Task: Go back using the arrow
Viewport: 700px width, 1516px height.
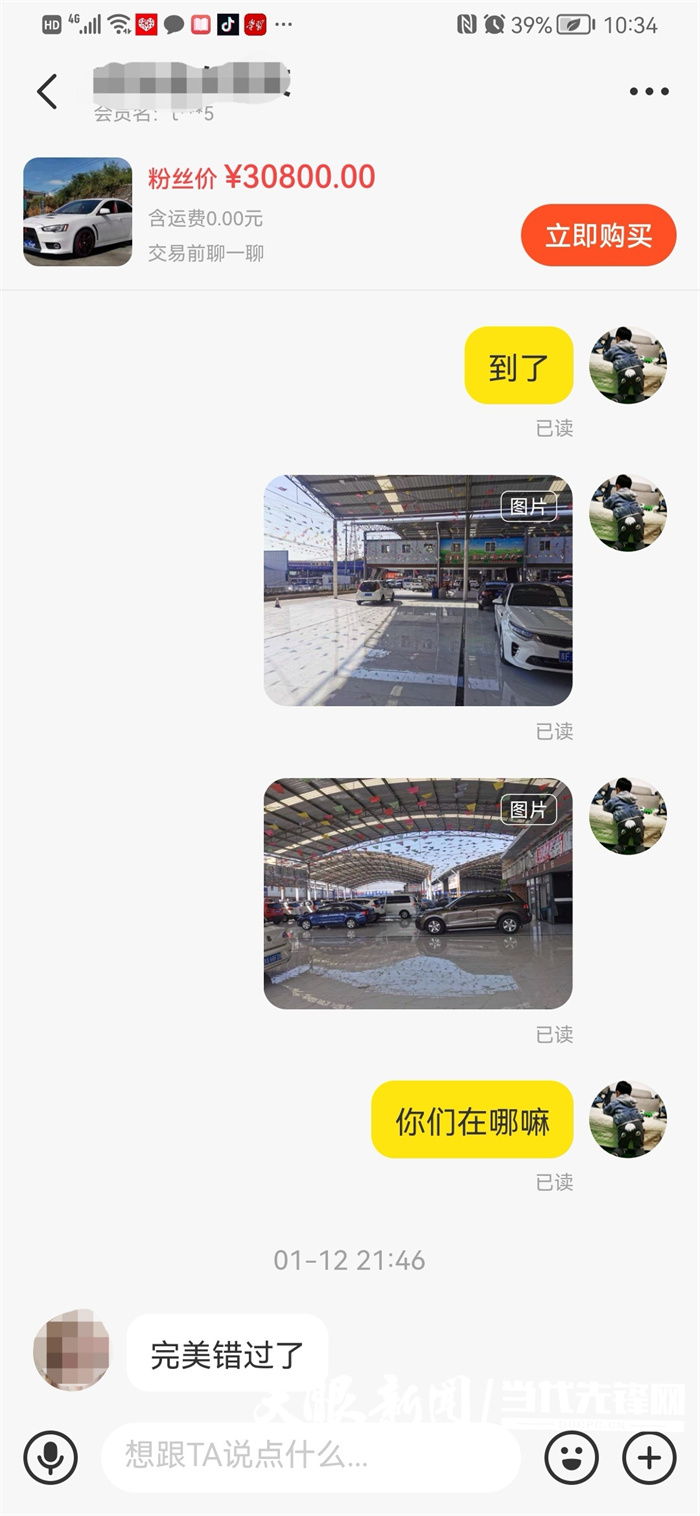Action: (46, 91)
